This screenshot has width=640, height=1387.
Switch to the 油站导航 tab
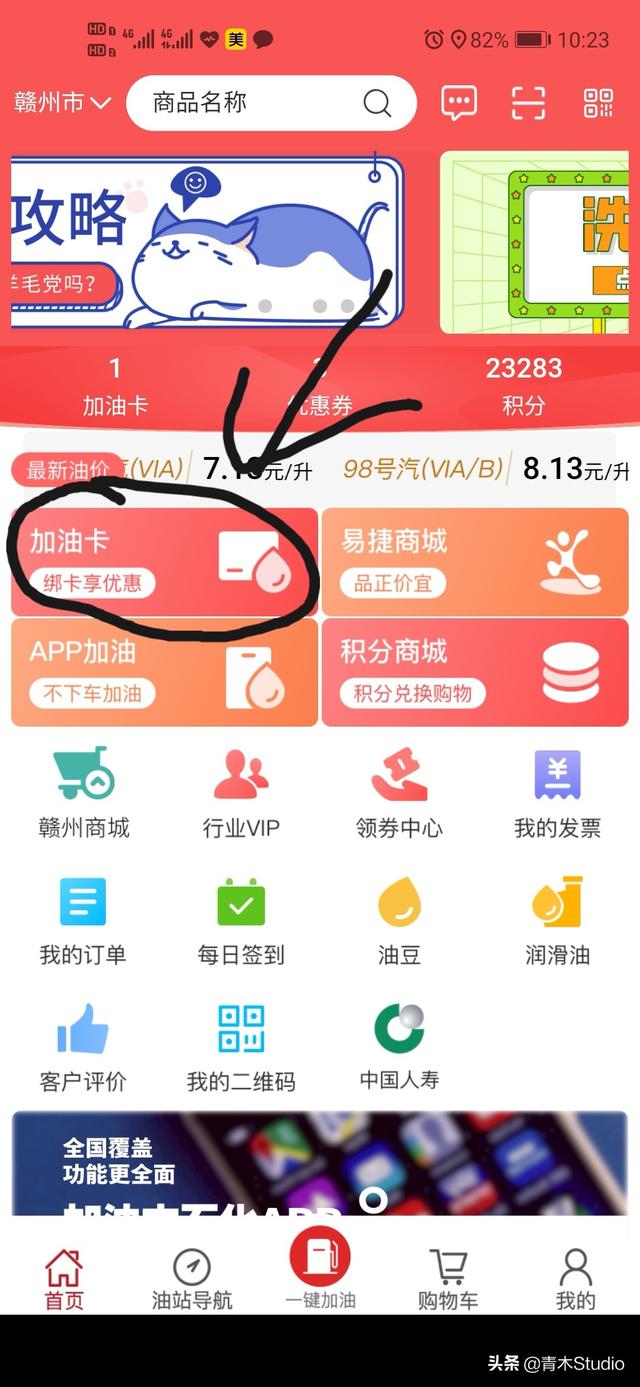pos(192,1279)
